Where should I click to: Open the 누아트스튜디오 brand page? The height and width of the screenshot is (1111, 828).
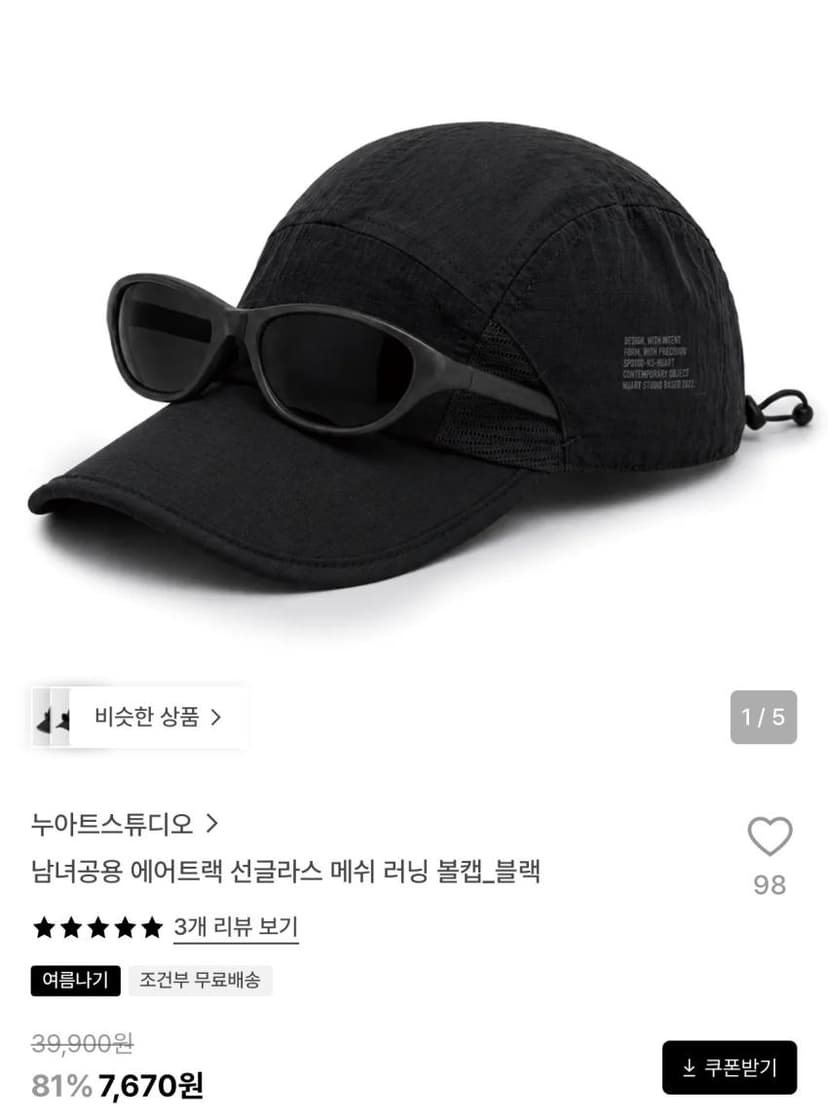coord(125,824)
